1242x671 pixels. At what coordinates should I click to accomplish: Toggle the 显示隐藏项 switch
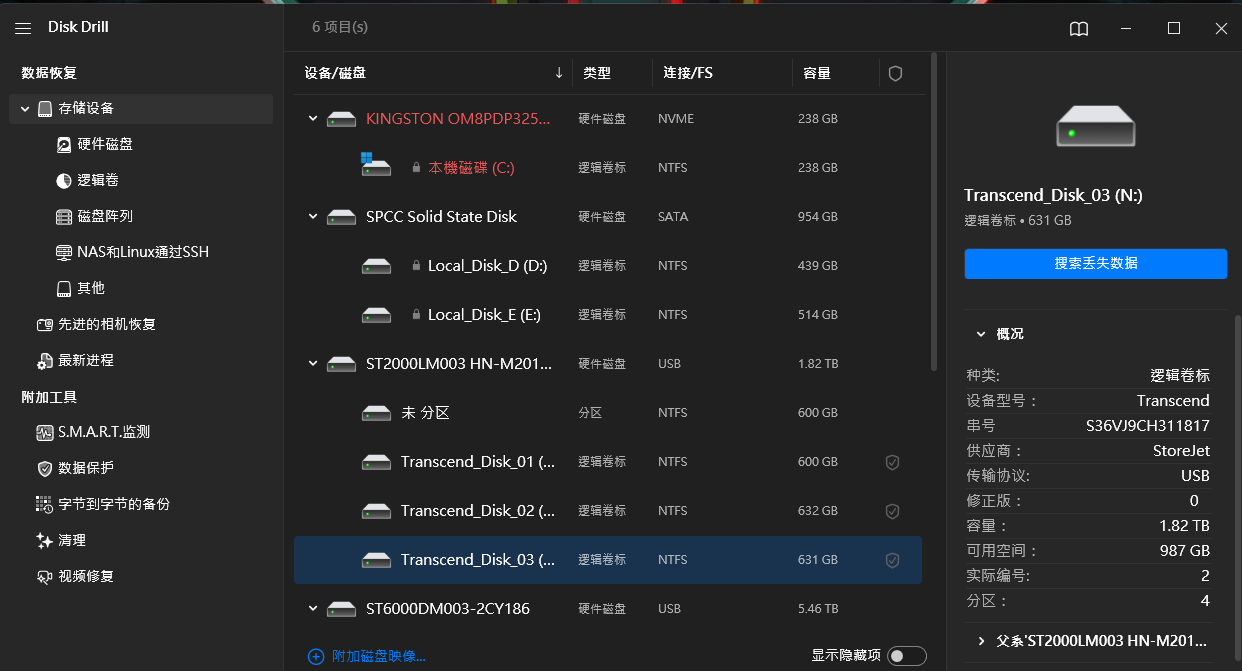click(x=906, y=656)
